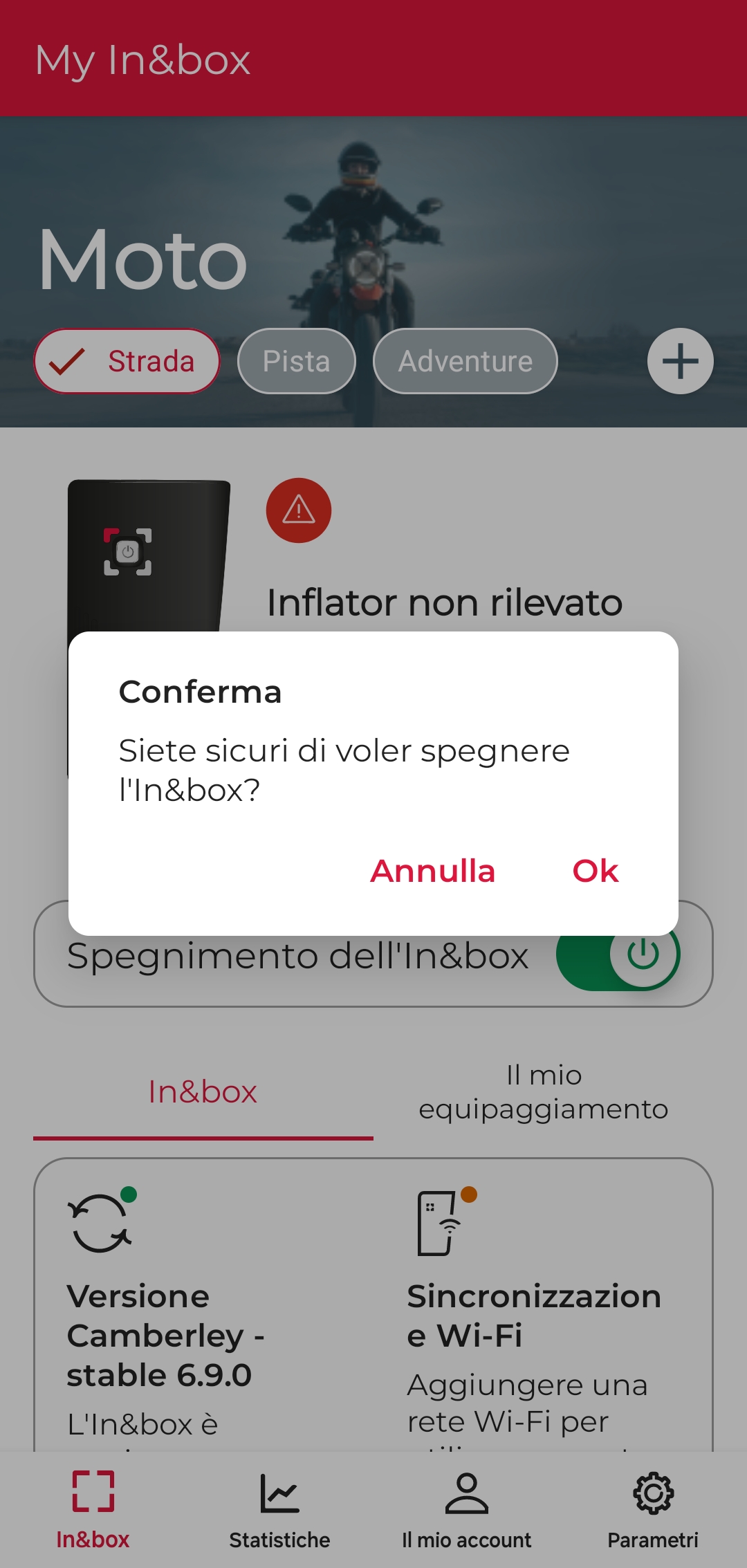Tap the plus icon to add a configuration
The image size is (747, 1568).
(x=679, y=360)
